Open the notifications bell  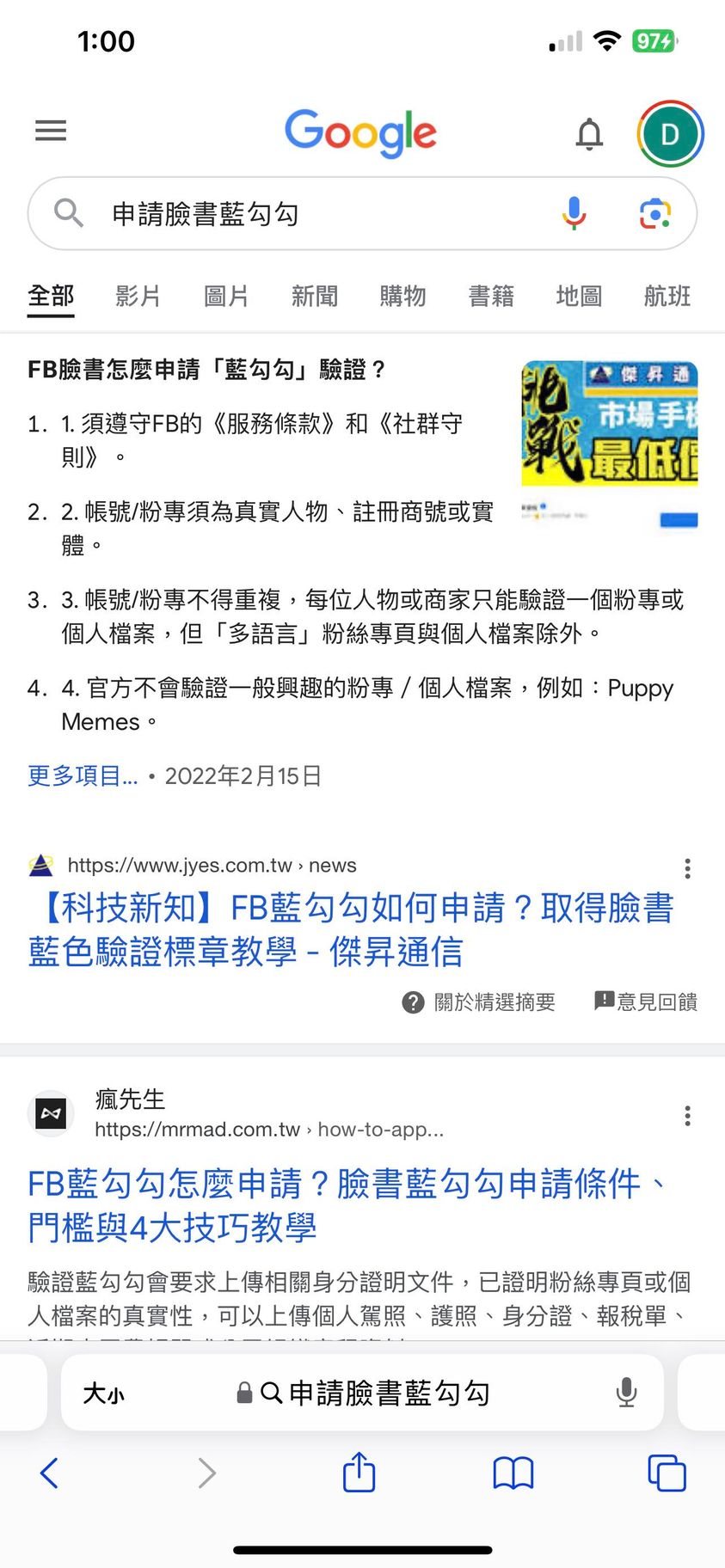[589, 134]
